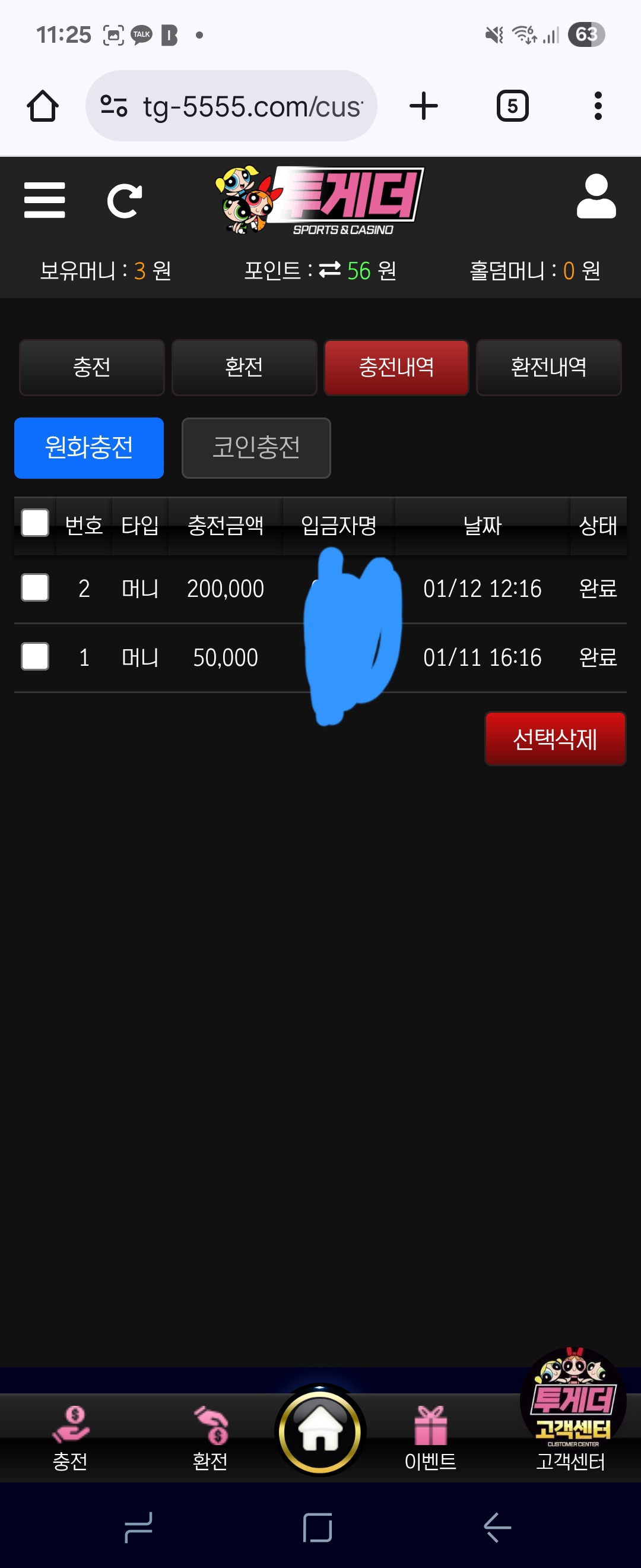641x1568 pixels.
Task: Select the 원화충전 option
Action: [89, 448]
